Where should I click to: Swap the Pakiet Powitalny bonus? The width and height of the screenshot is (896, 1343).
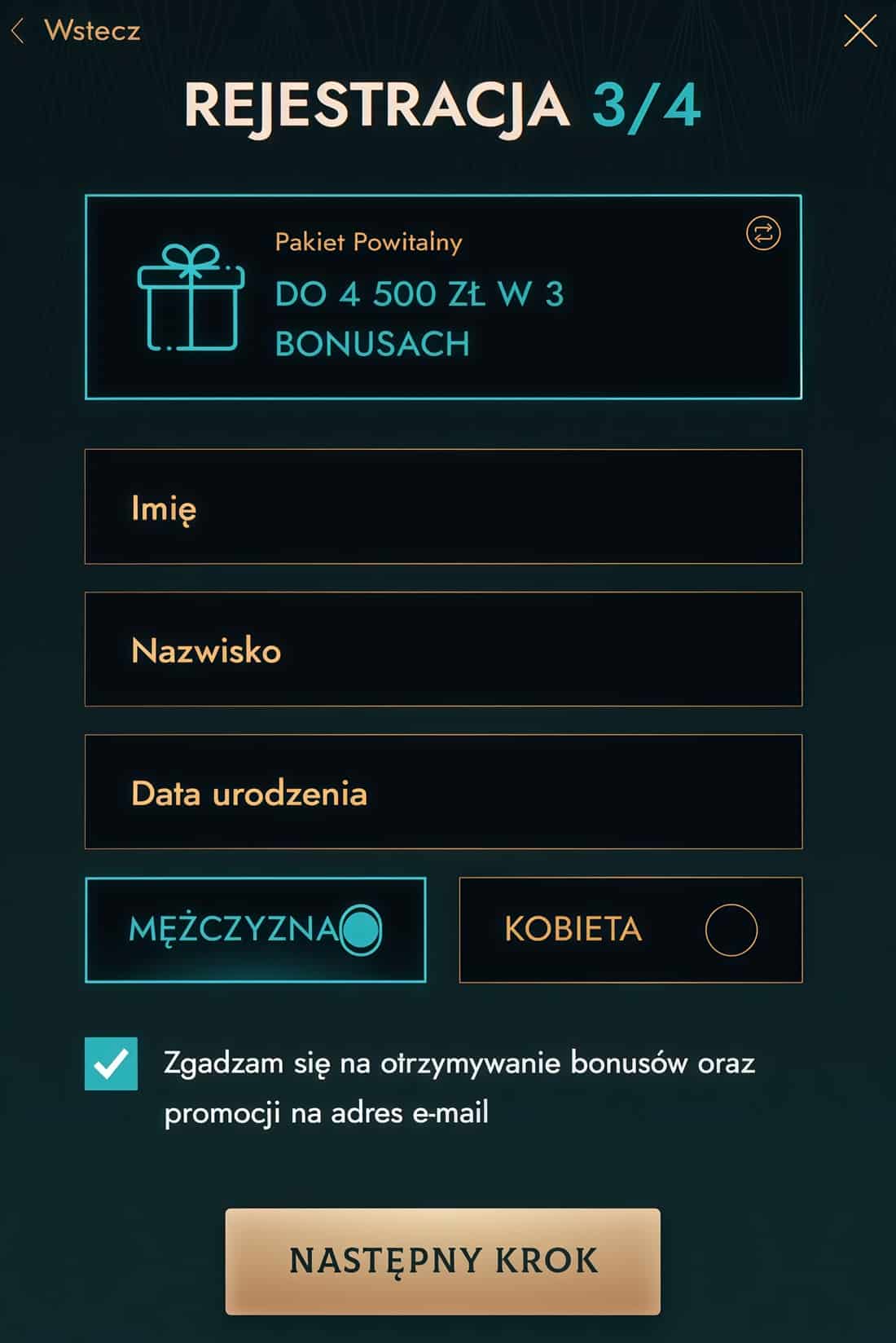[x=763, y=234]
